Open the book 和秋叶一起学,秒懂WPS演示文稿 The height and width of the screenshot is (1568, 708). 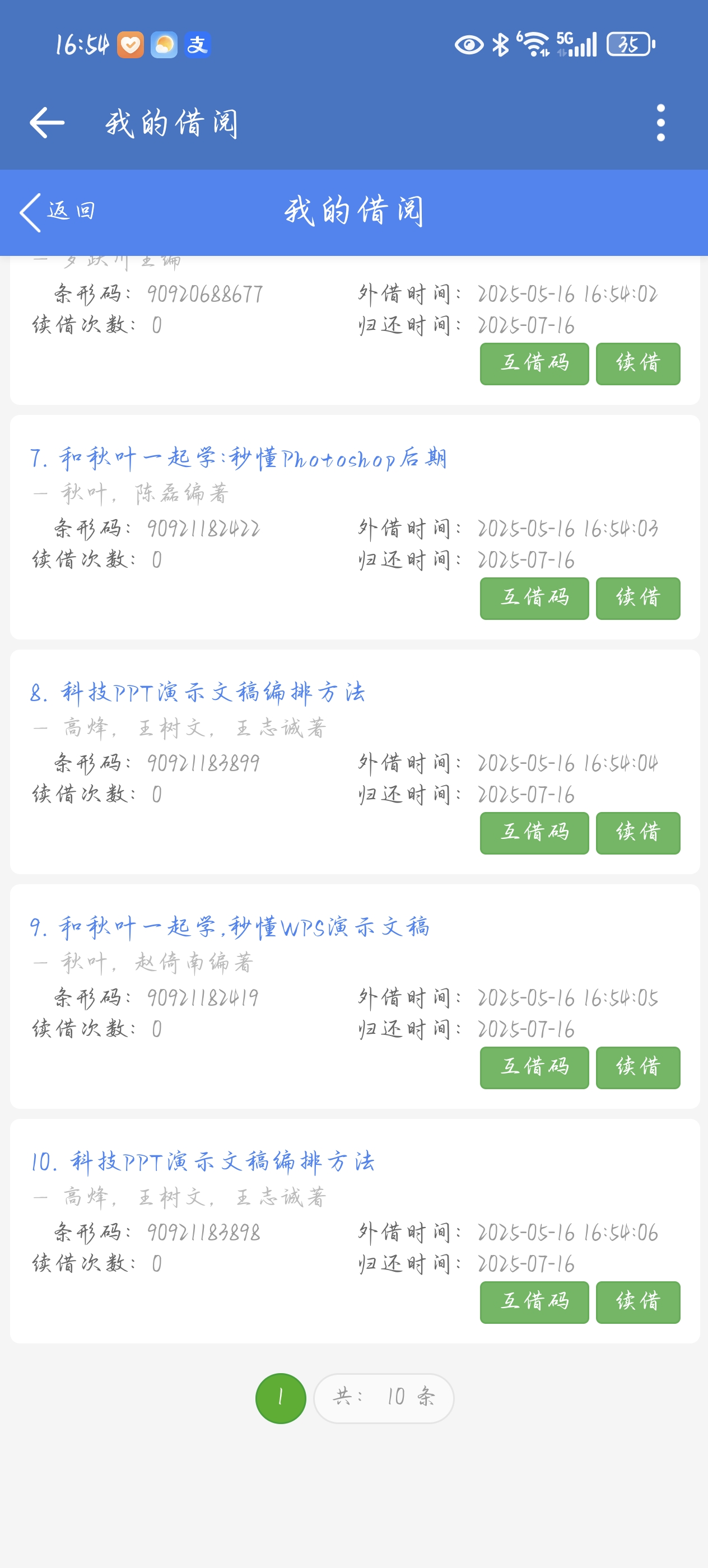(x=230, y=927)
